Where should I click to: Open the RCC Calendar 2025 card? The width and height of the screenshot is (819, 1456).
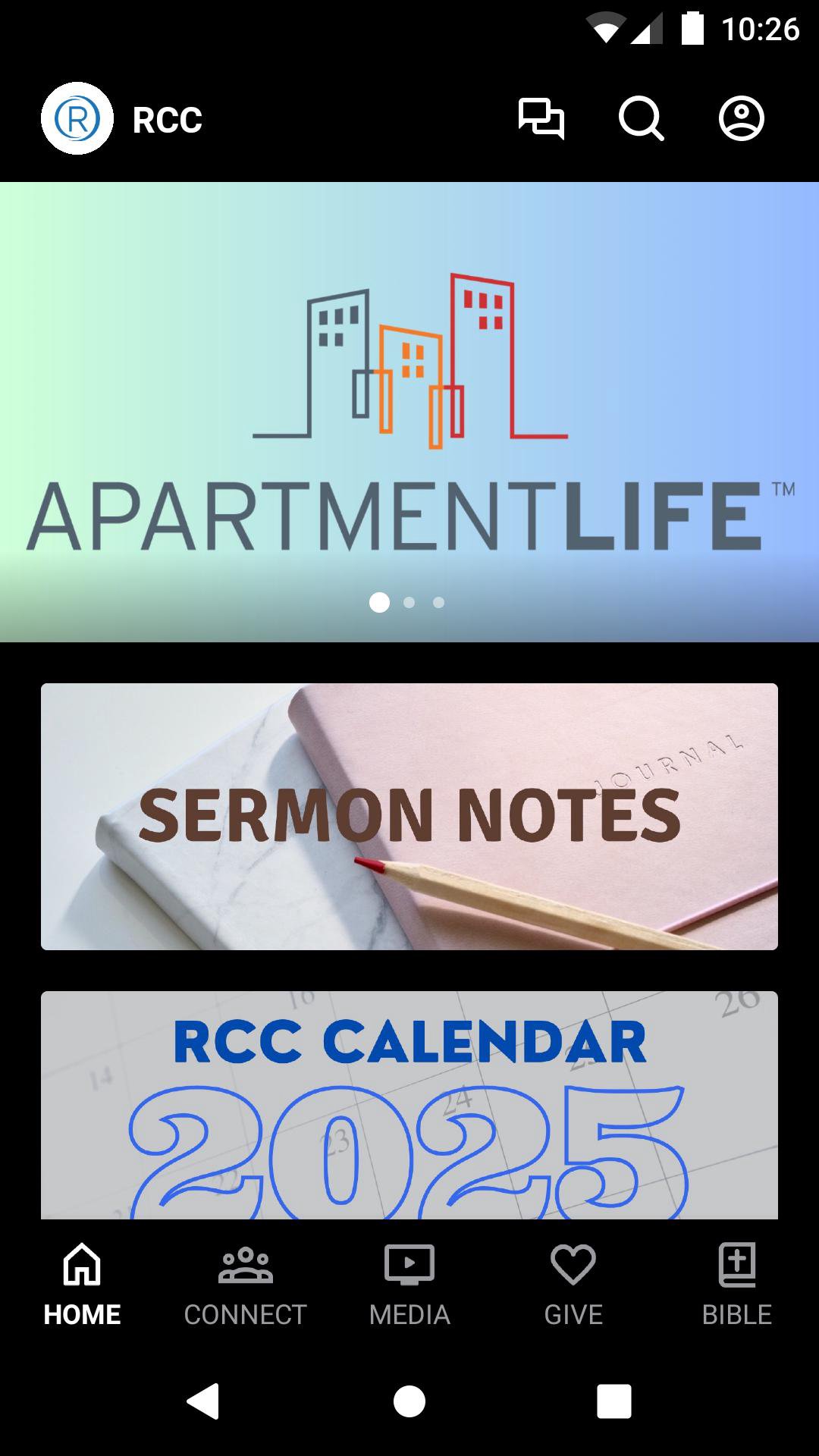[x=409, y=1105]
